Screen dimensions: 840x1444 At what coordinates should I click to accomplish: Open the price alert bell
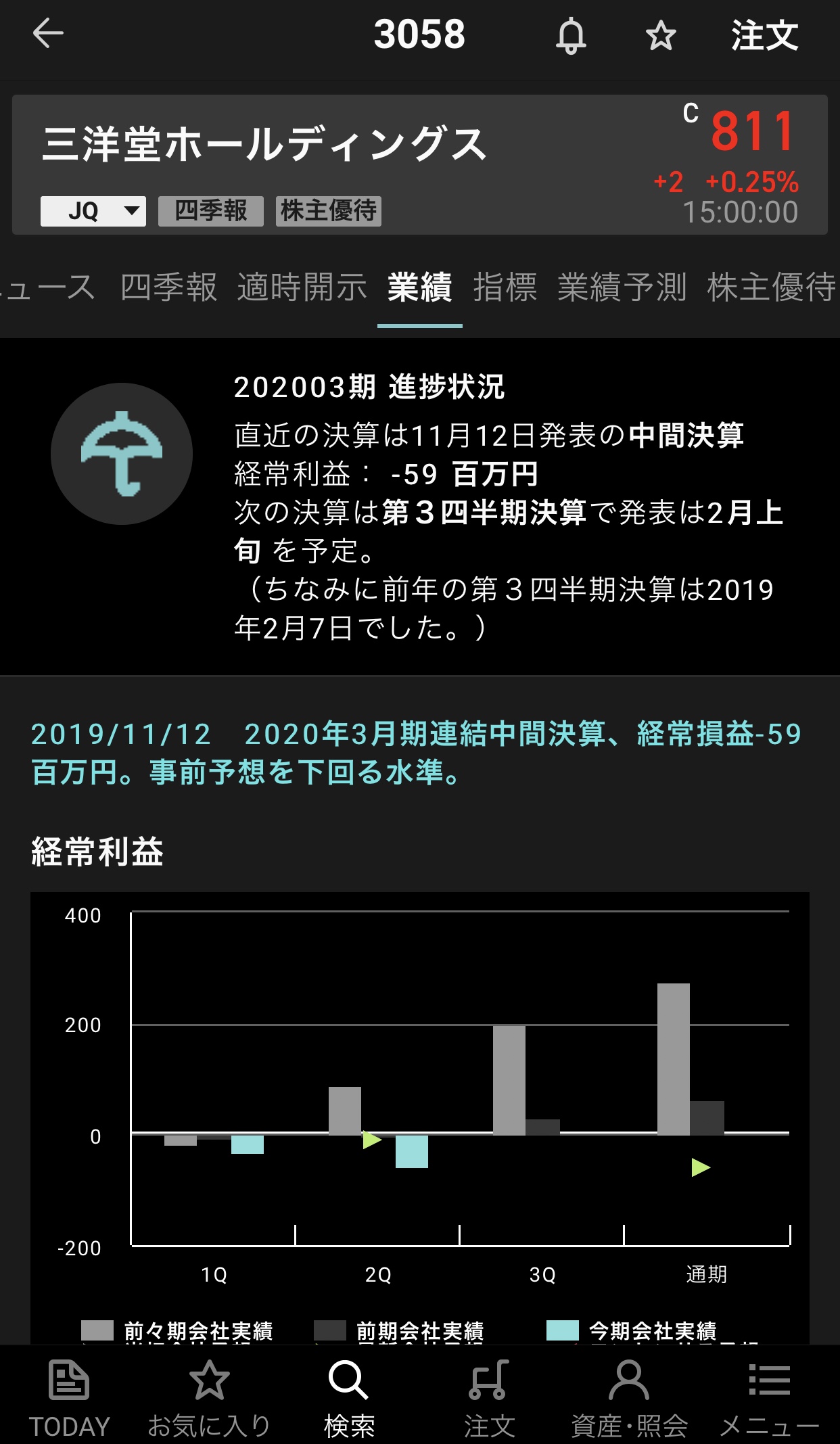pyautogui.click(x=570, y=35)
